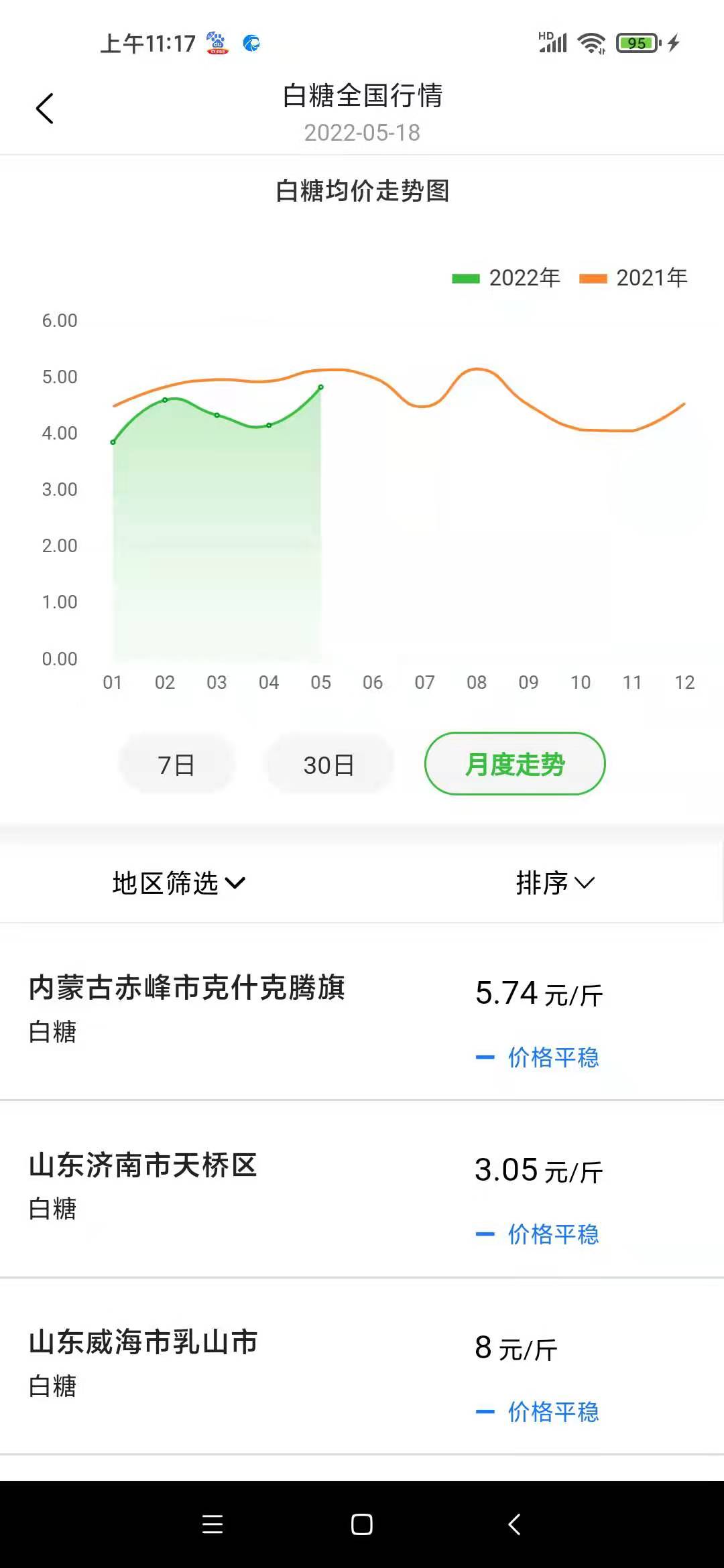Viewport: 724px width, 1568px height.
Task: Open the 地区筛选 region filter dropdown
Action: click(179, 883)
